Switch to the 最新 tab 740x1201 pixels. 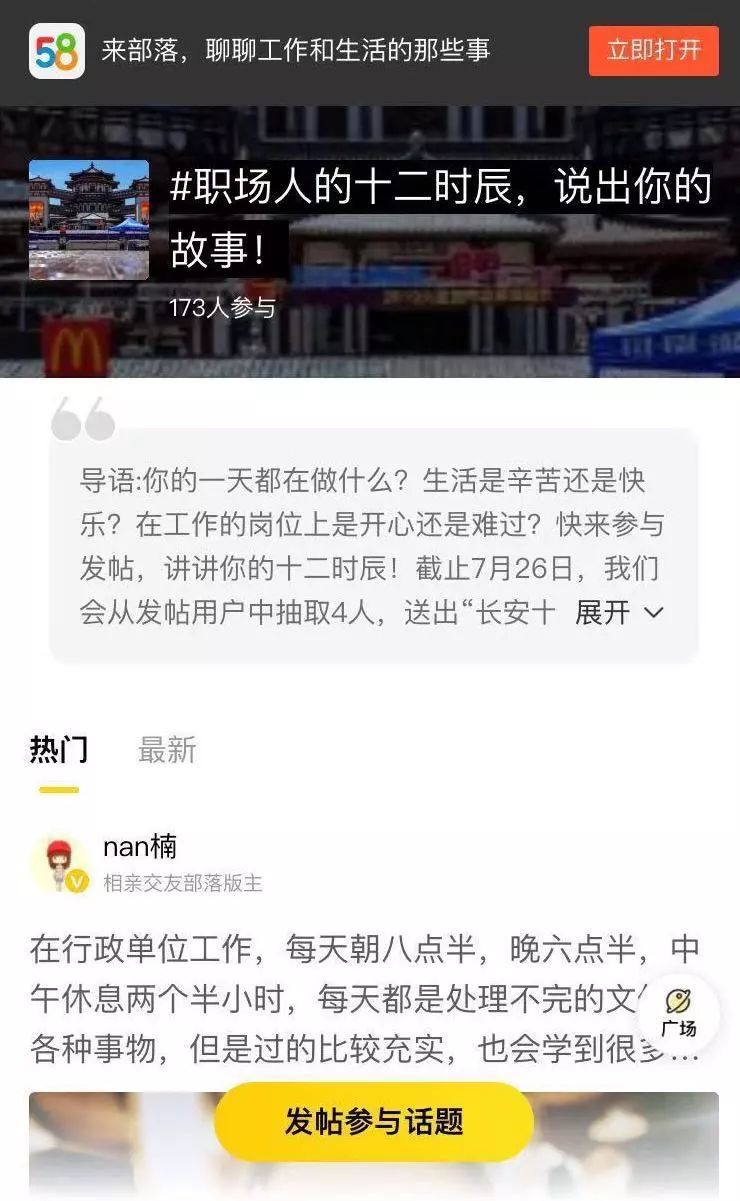click(167, 749)
